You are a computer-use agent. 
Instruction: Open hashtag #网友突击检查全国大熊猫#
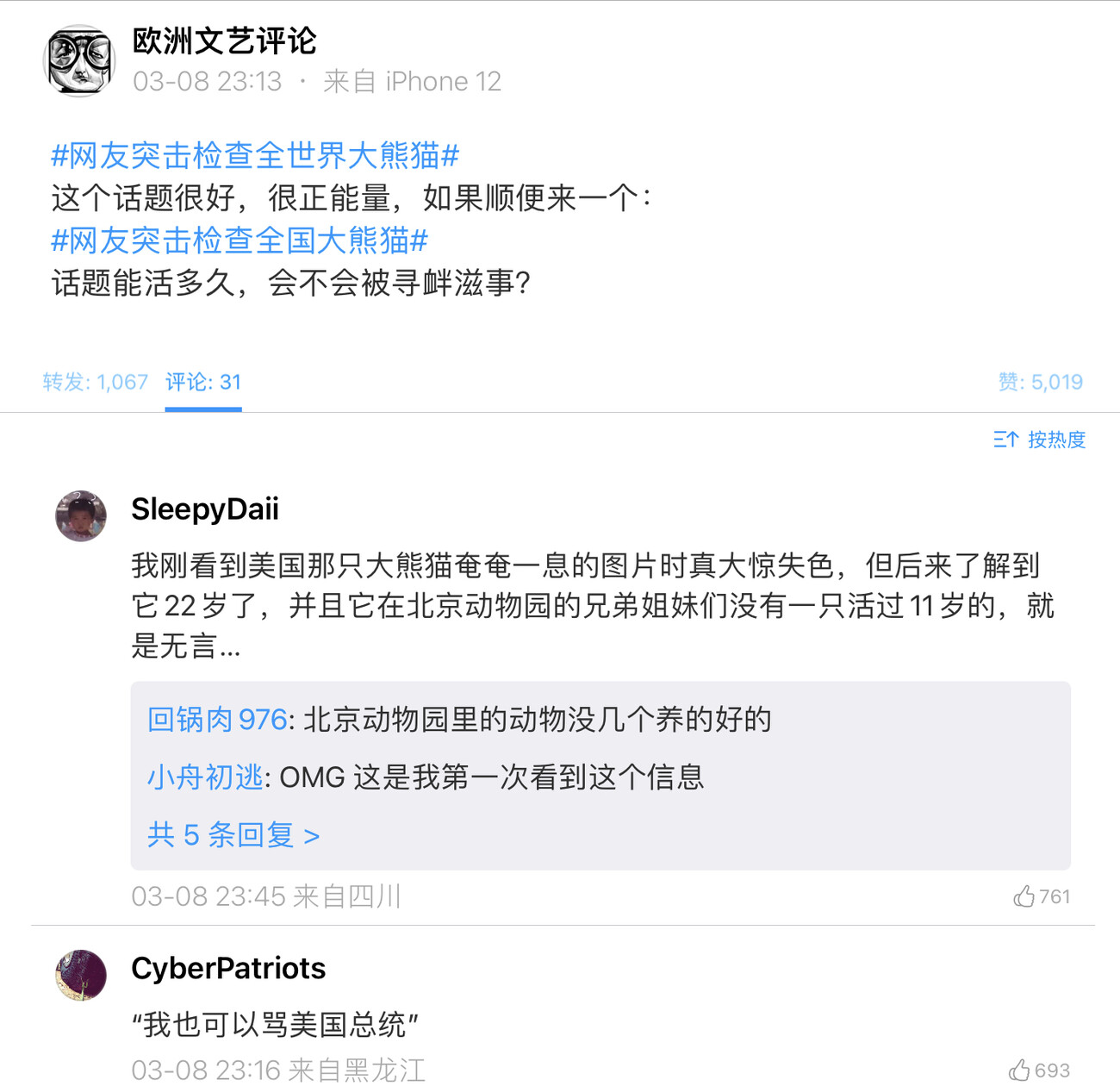tap(240, 240)
